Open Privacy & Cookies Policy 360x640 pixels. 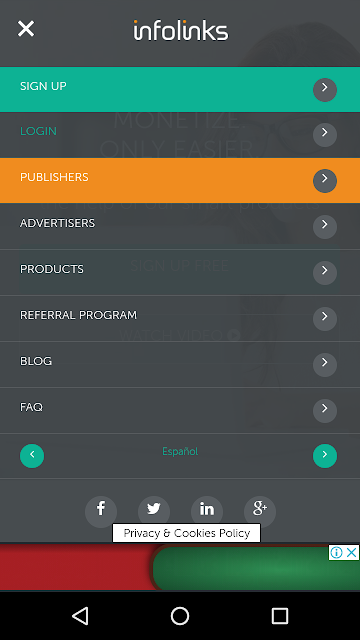tap(187, 533)
